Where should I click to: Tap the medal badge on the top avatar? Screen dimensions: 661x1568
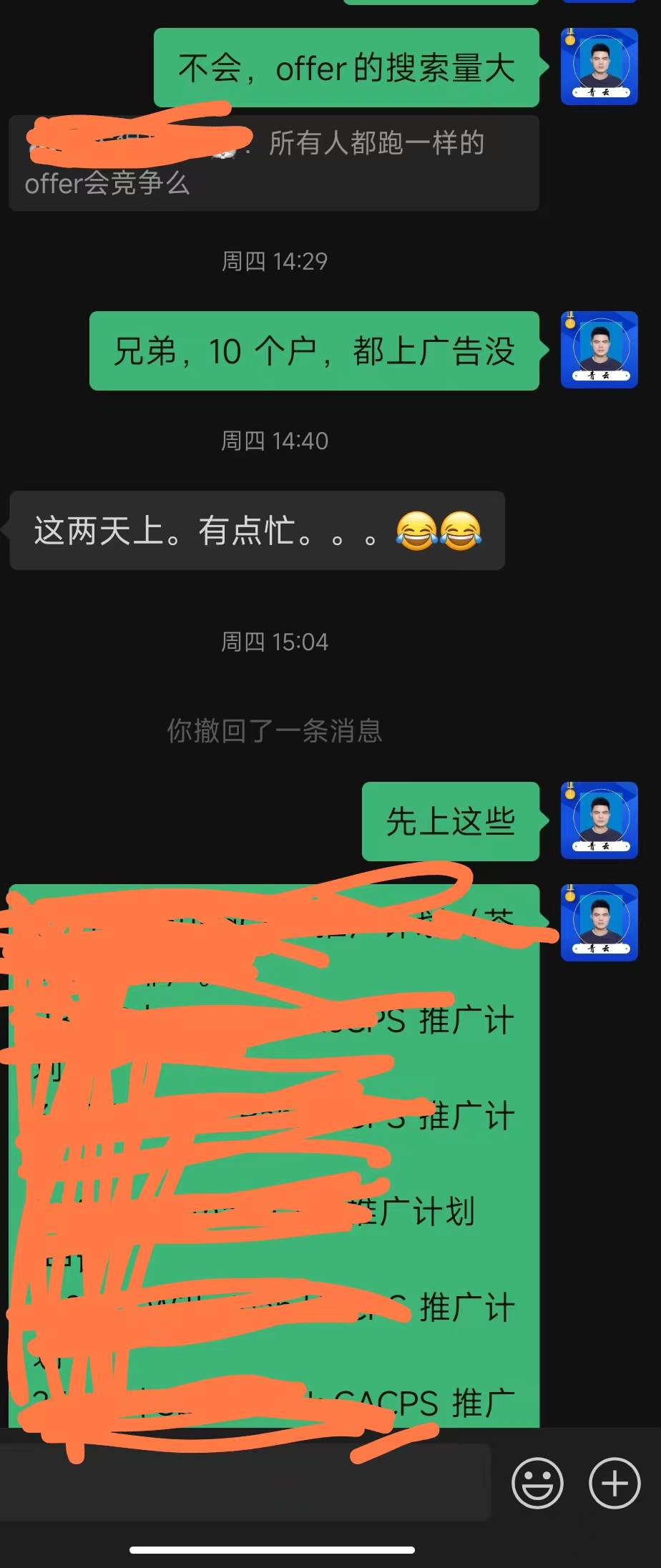click(570, 40)
